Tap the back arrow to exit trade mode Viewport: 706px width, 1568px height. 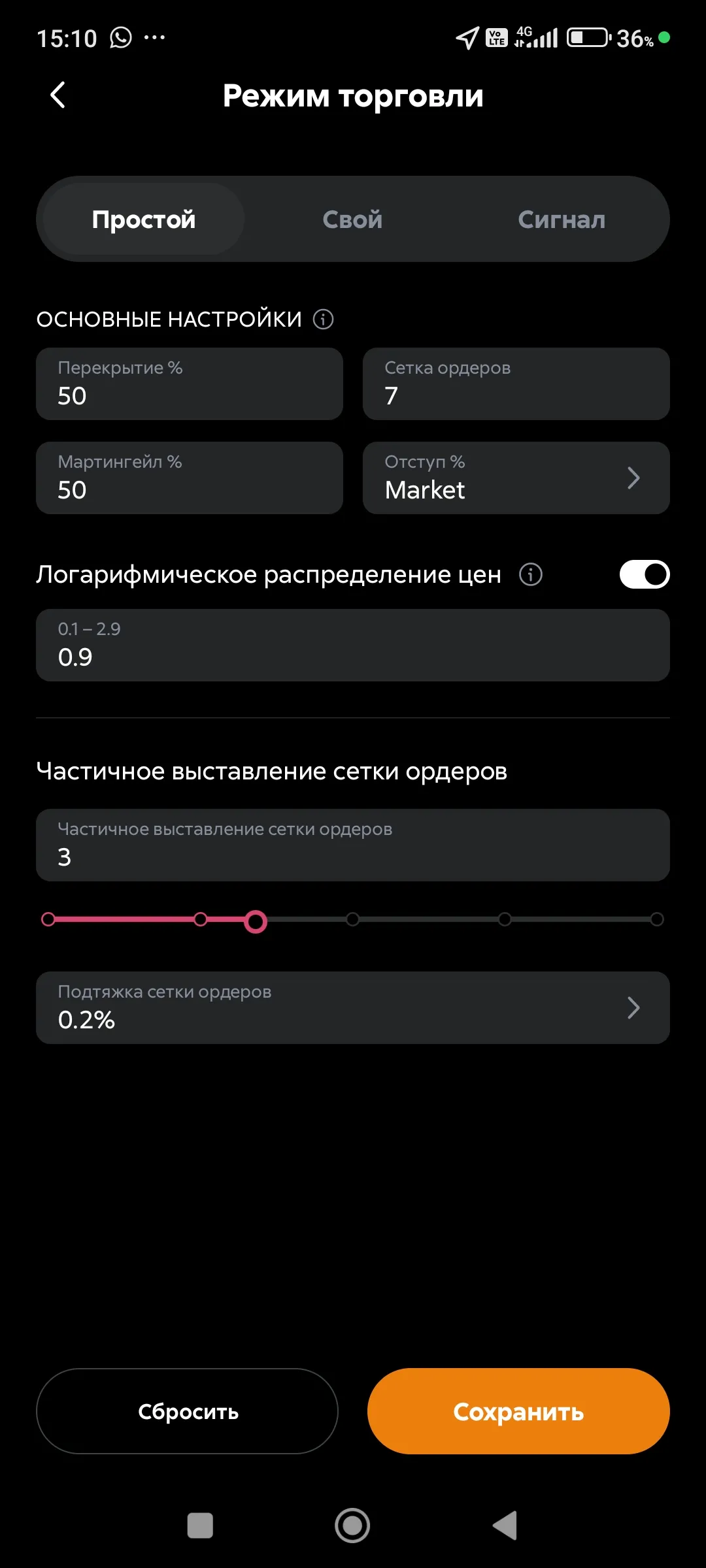(58, 95)
